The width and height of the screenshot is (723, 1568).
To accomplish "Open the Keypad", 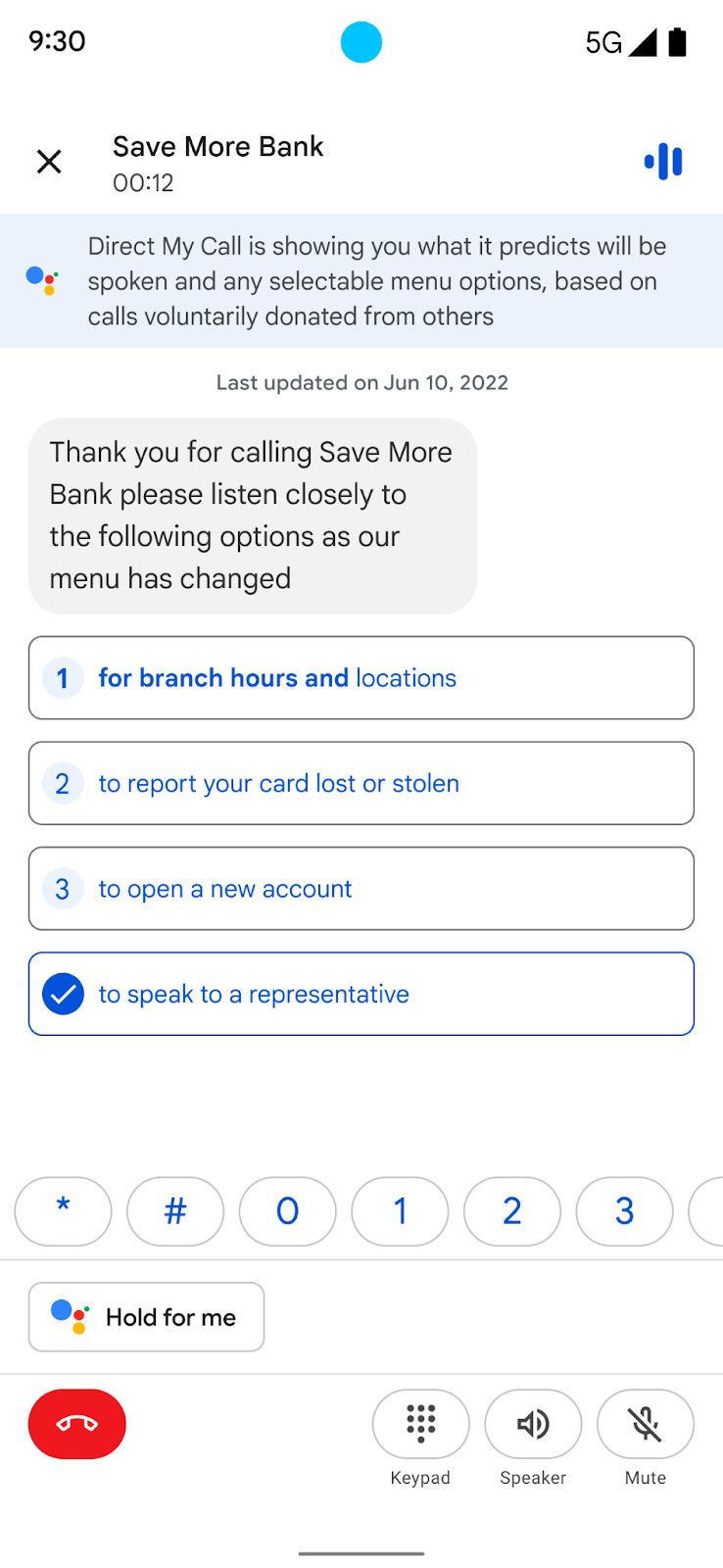I will [421, 1424].
